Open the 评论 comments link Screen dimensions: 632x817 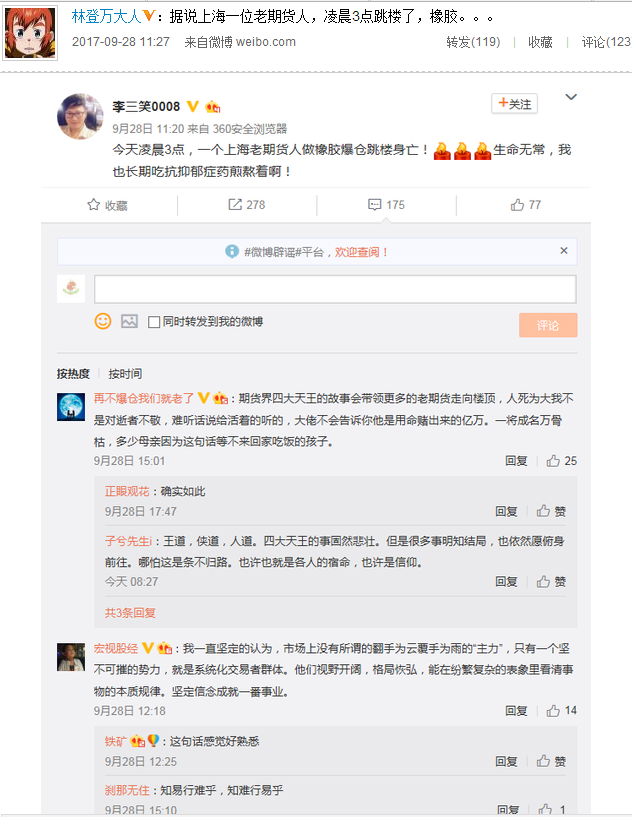coord(604,42)
